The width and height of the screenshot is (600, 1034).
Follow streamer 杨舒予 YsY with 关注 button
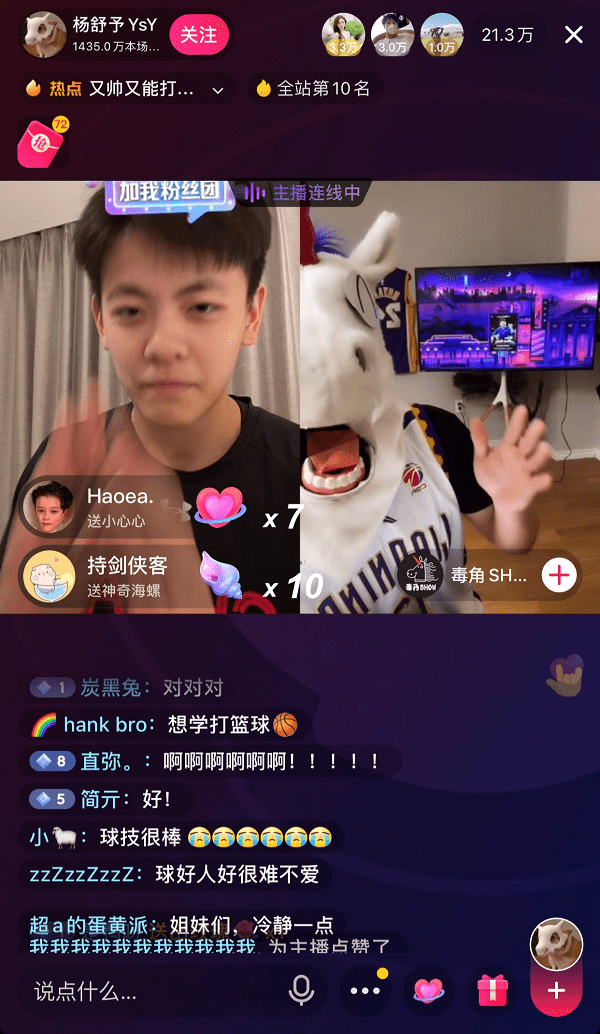[198, 35]
